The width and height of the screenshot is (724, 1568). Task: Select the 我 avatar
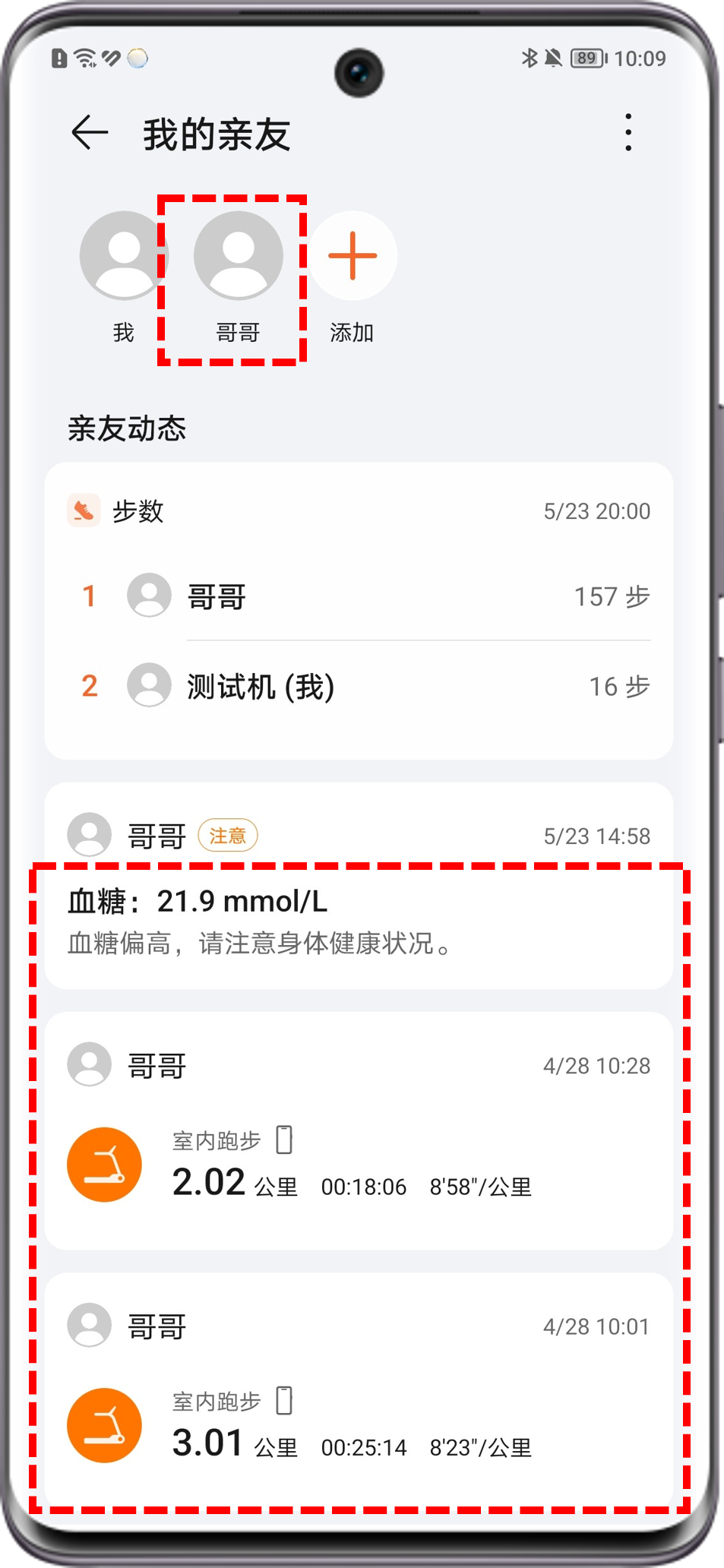(x=124, y=256)
